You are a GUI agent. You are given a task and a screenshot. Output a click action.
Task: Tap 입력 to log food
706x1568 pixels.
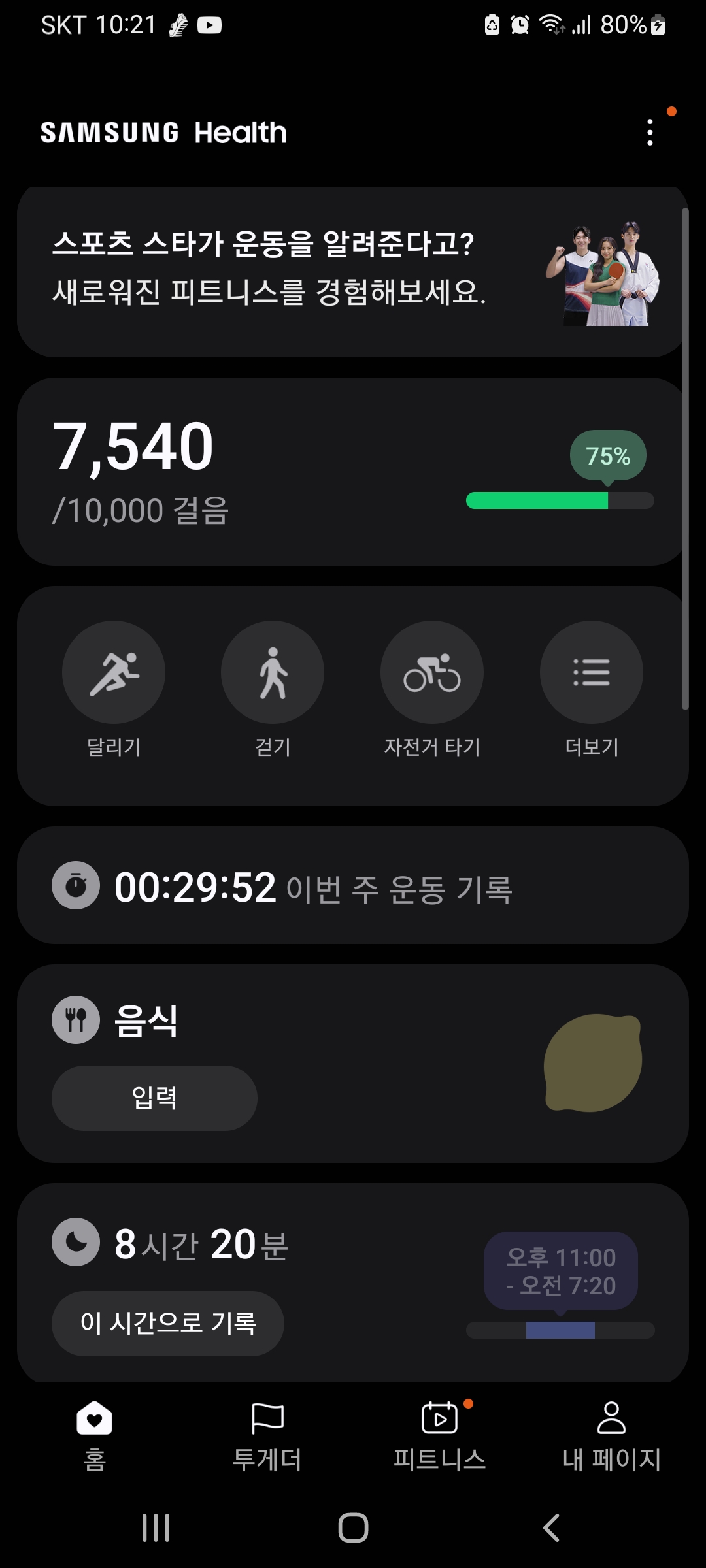[x=154, y=1098]
